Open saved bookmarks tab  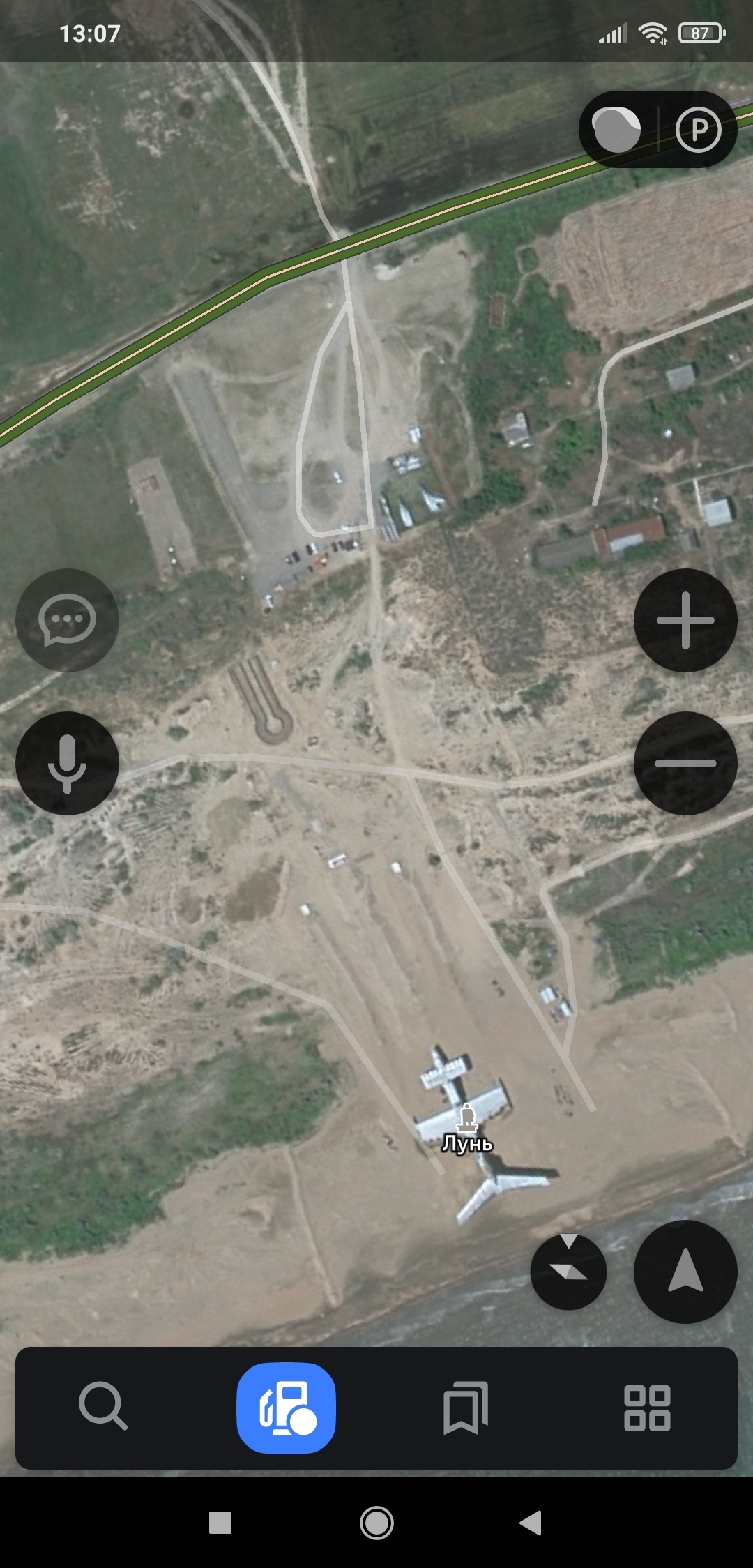466,1407
